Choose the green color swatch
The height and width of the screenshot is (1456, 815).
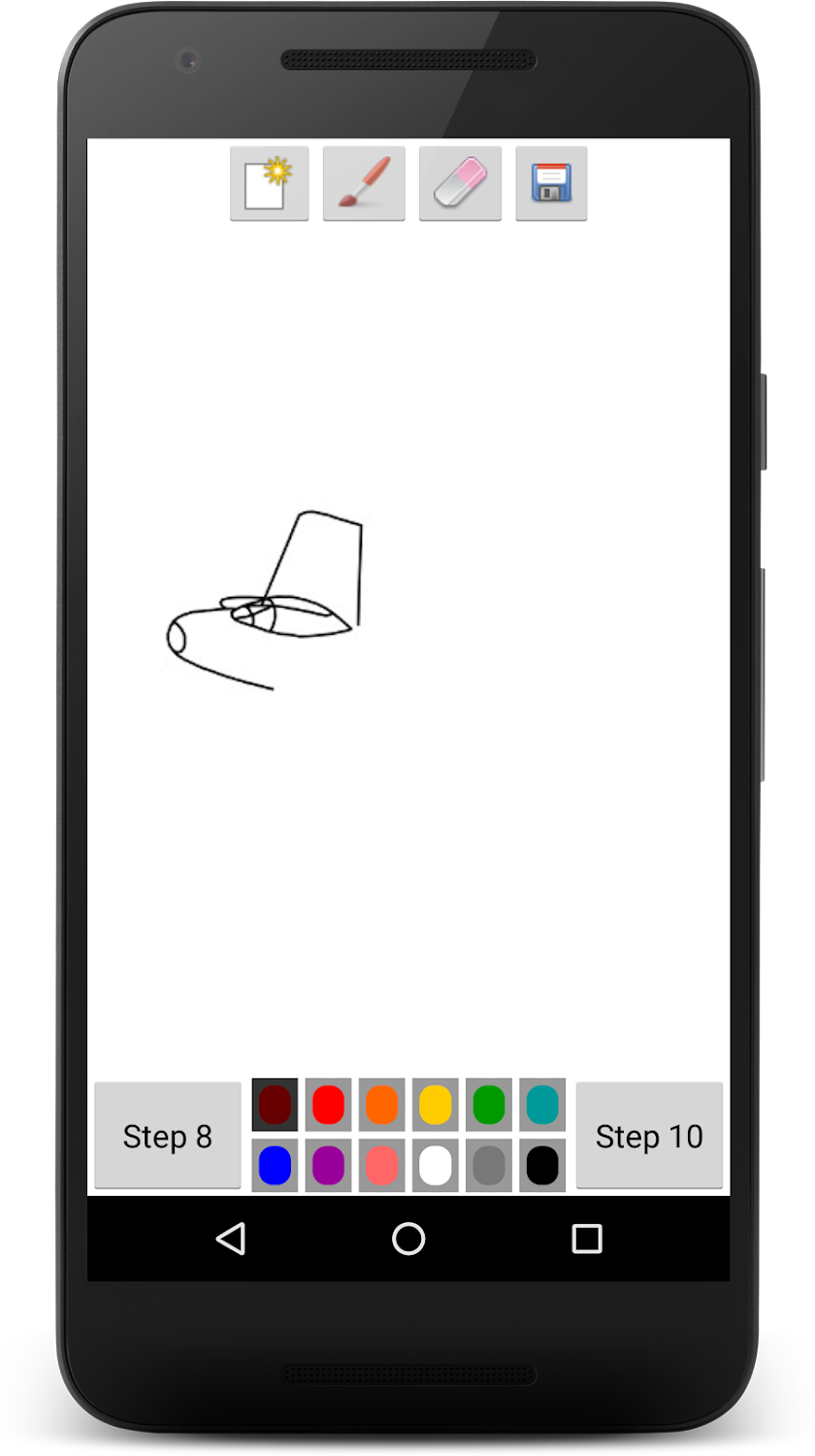tap(489, 1105)
